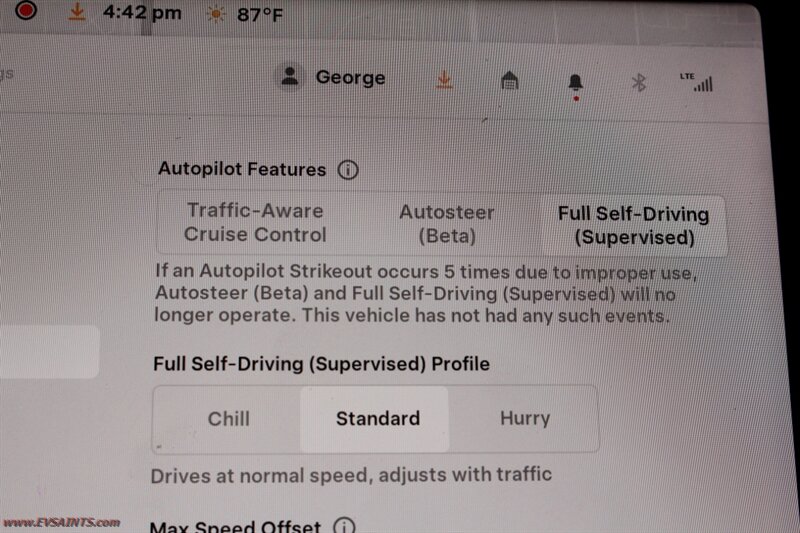The height and width of the screenshot is (533, 800).
Task: Open Bluetooth settings icon
Action: (638, 83)
